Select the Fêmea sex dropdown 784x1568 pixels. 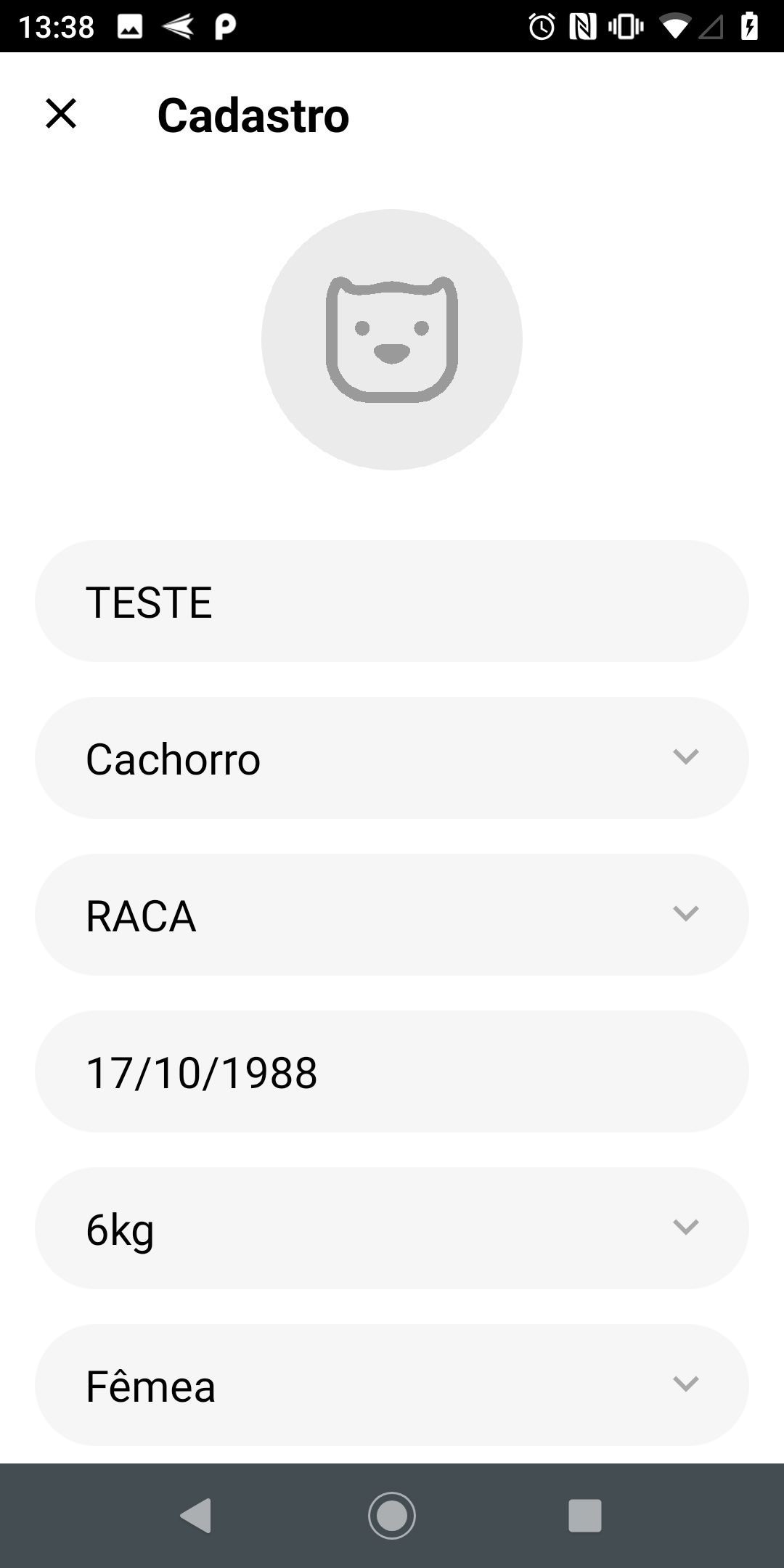[x=392, y=1385]
